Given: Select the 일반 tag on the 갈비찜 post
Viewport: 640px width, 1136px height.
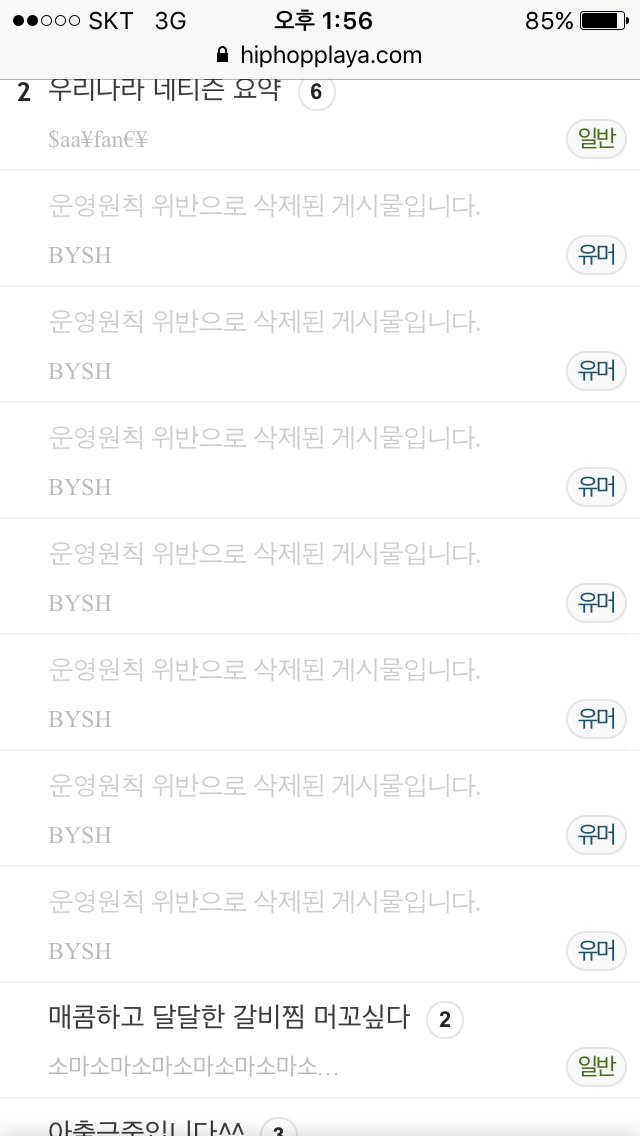Looking at the screenshot, I should point(596,1066).
